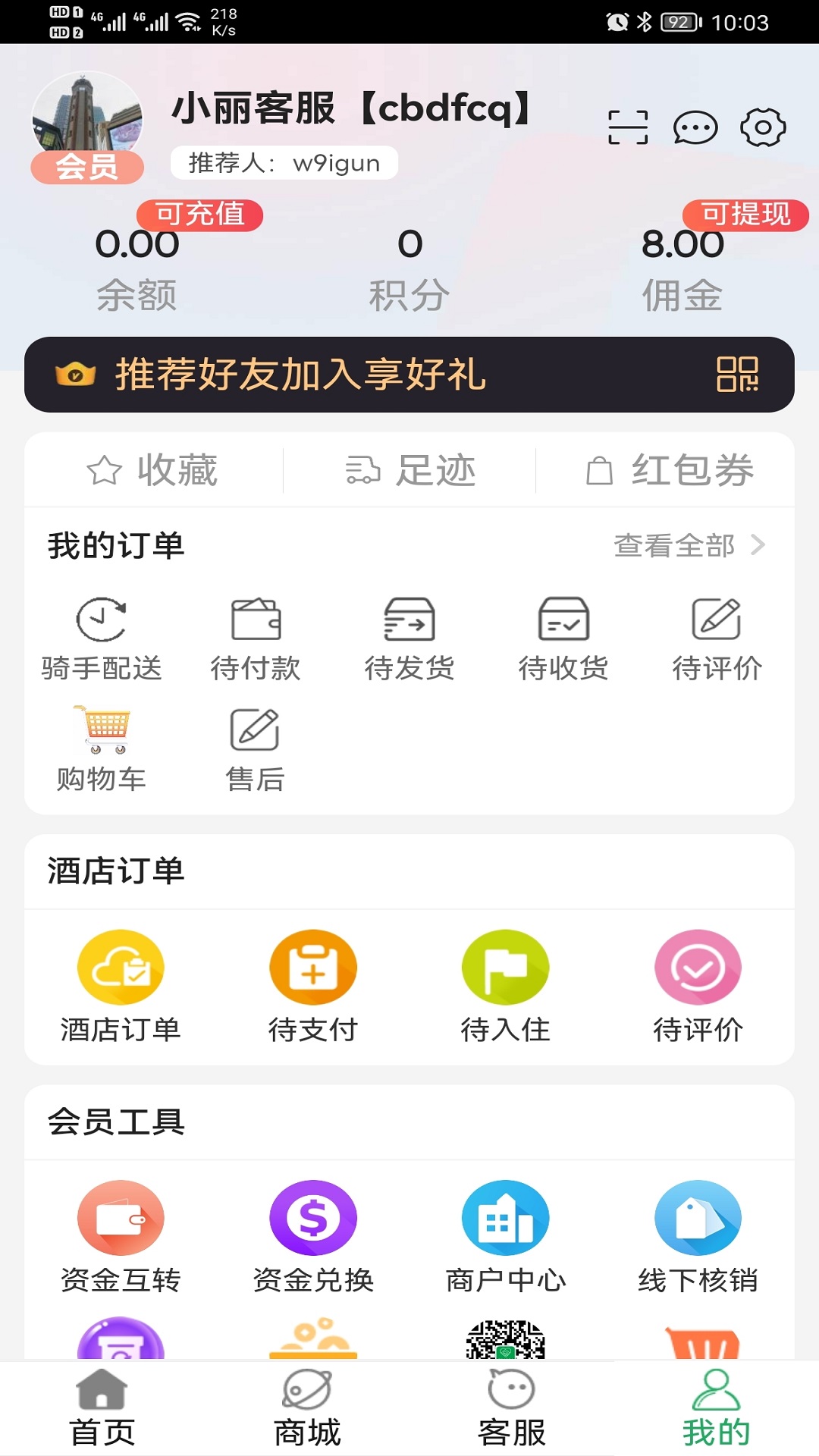This screenshot has height=1456, width=819.
Task: Open the 酒店订单 hotel orders icon
Action: [x=121, y=966]
